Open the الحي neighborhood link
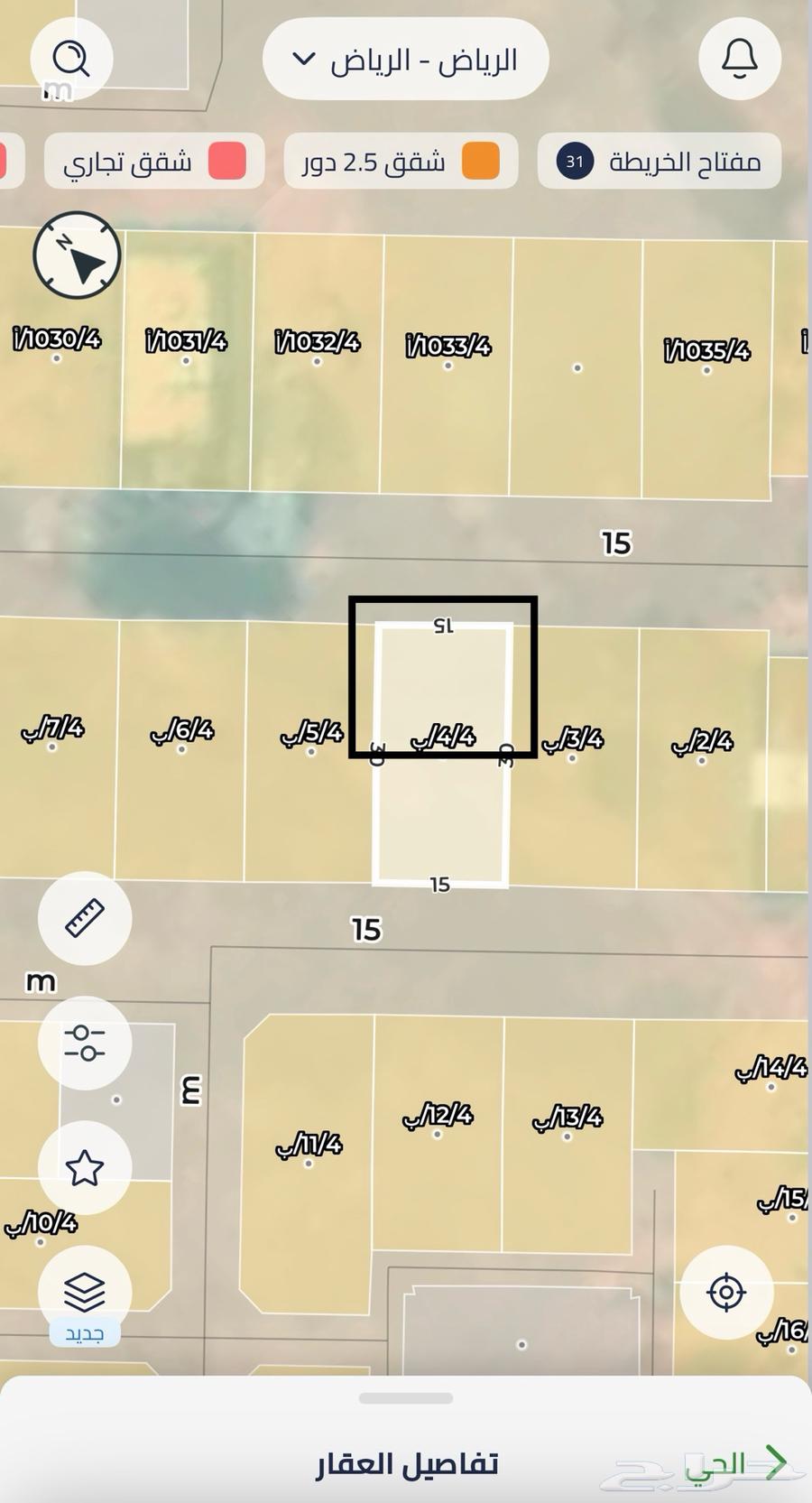This screenshot has height=1503, width=812. (733, 1462)
